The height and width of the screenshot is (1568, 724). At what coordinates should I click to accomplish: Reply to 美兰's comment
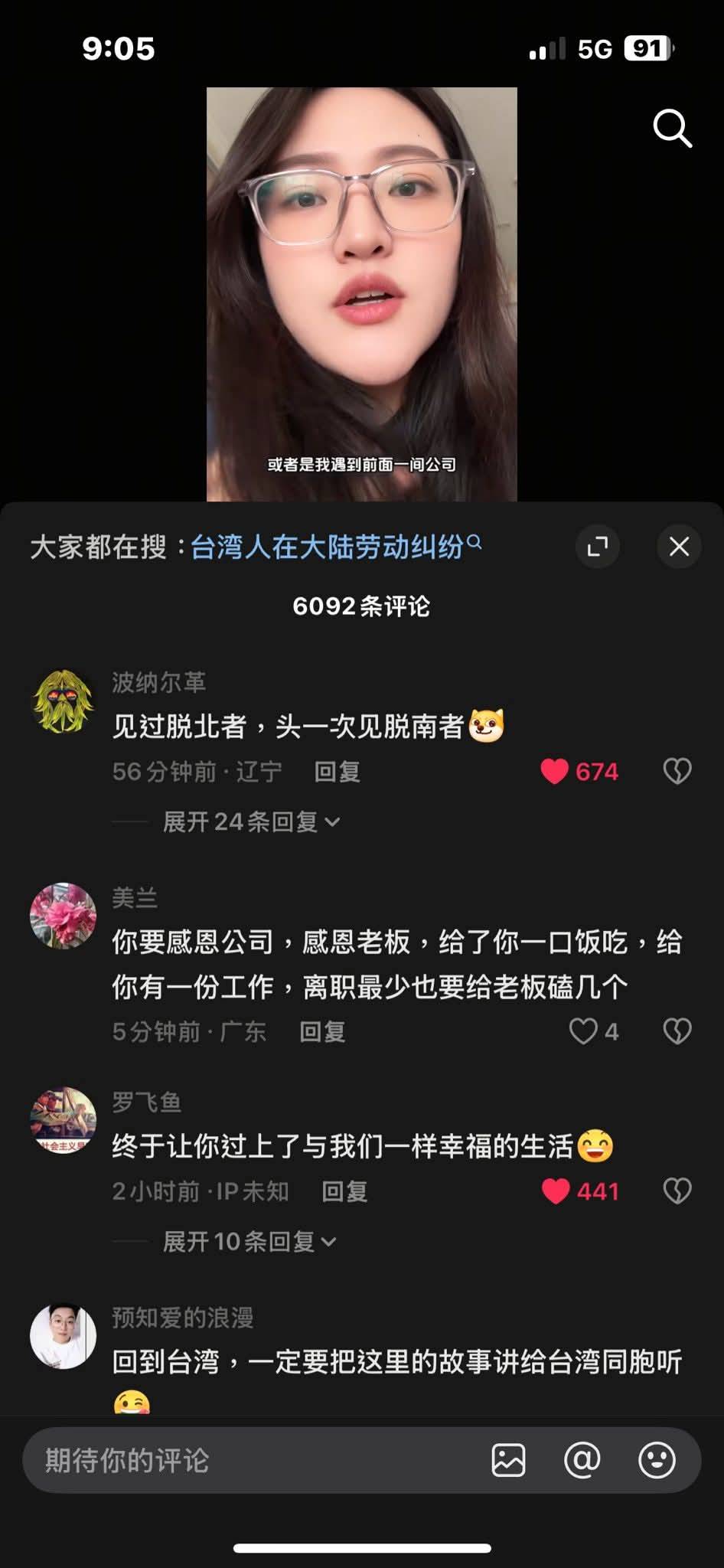coord(322,1032)
